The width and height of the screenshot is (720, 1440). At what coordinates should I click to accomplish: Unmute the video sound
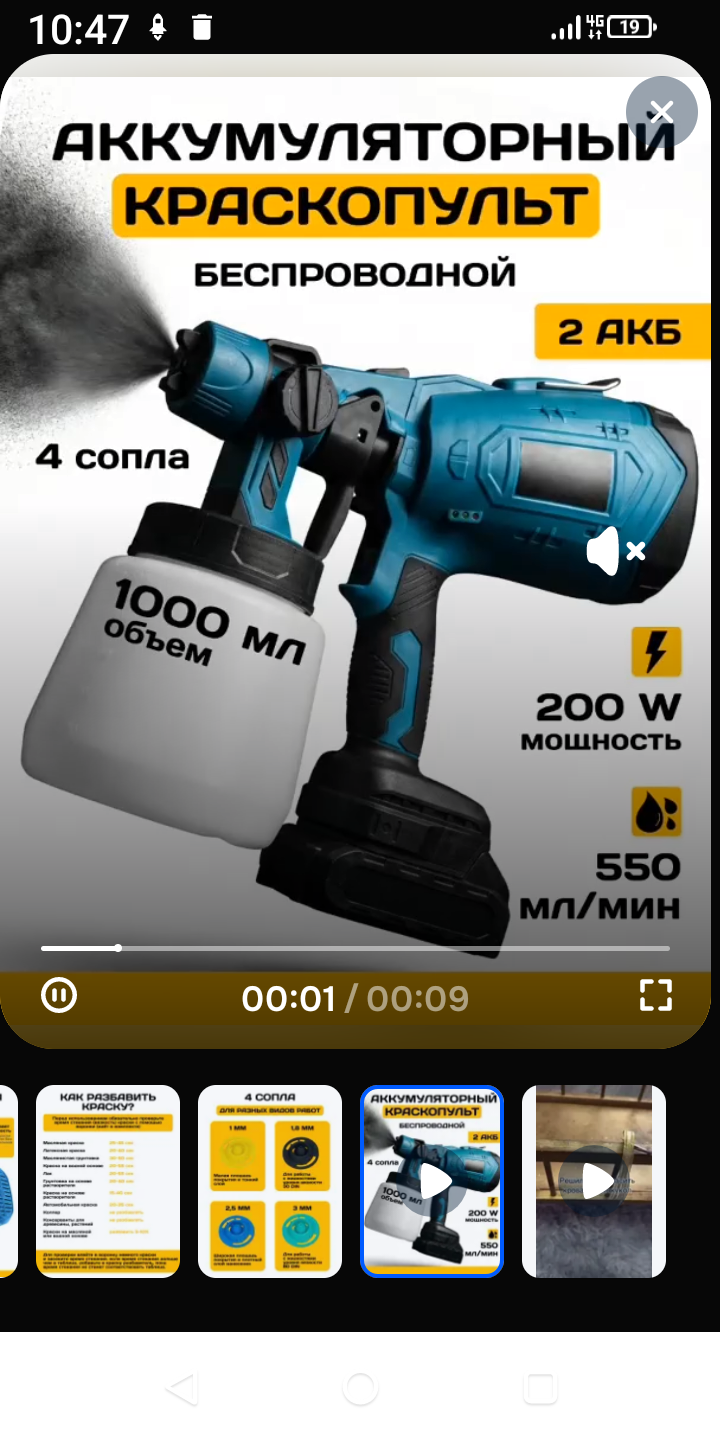coord(614,551)
